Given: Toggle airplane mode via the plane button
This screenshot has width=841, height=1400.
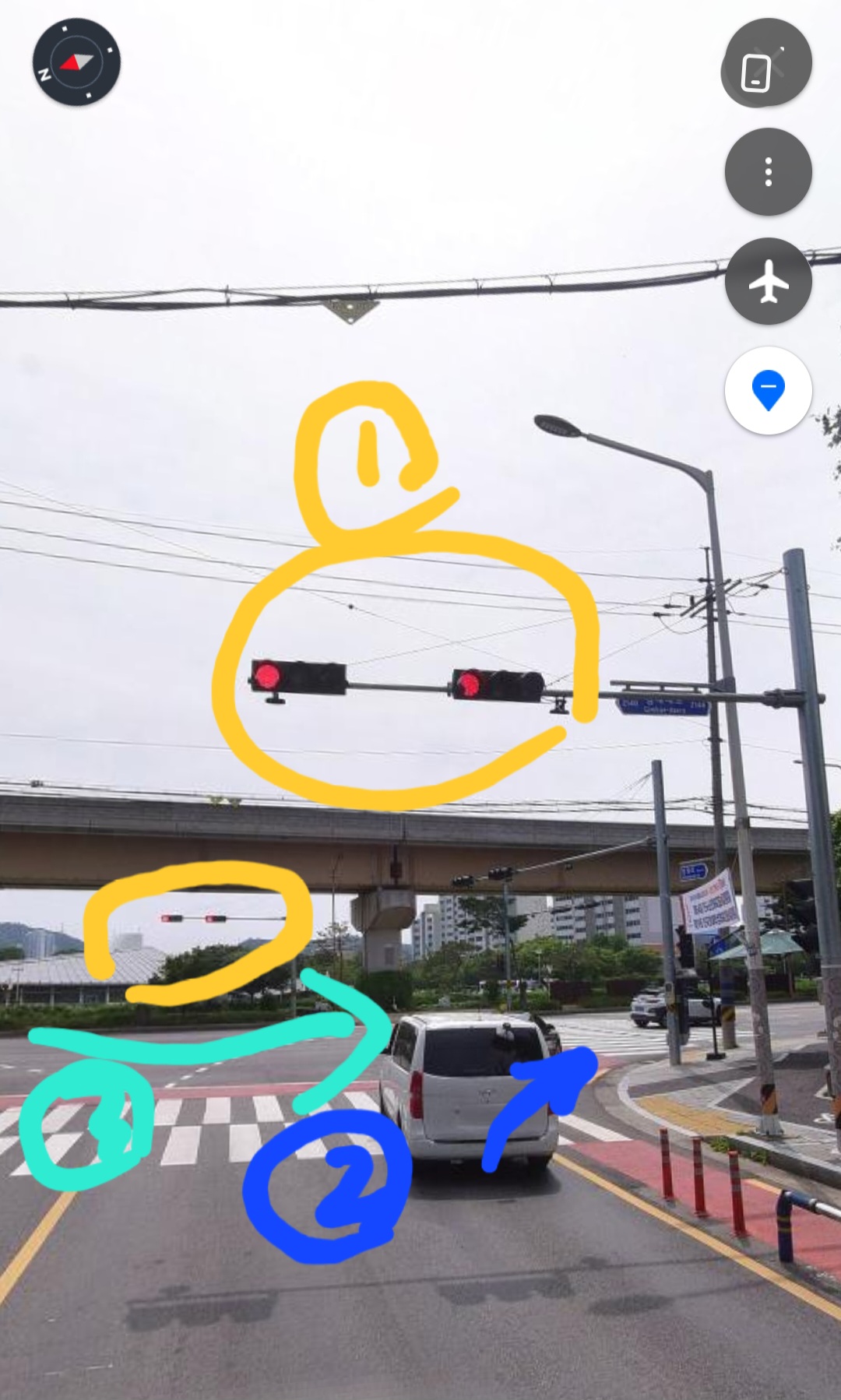Looking at the screenshot, I should coord(767,281).
